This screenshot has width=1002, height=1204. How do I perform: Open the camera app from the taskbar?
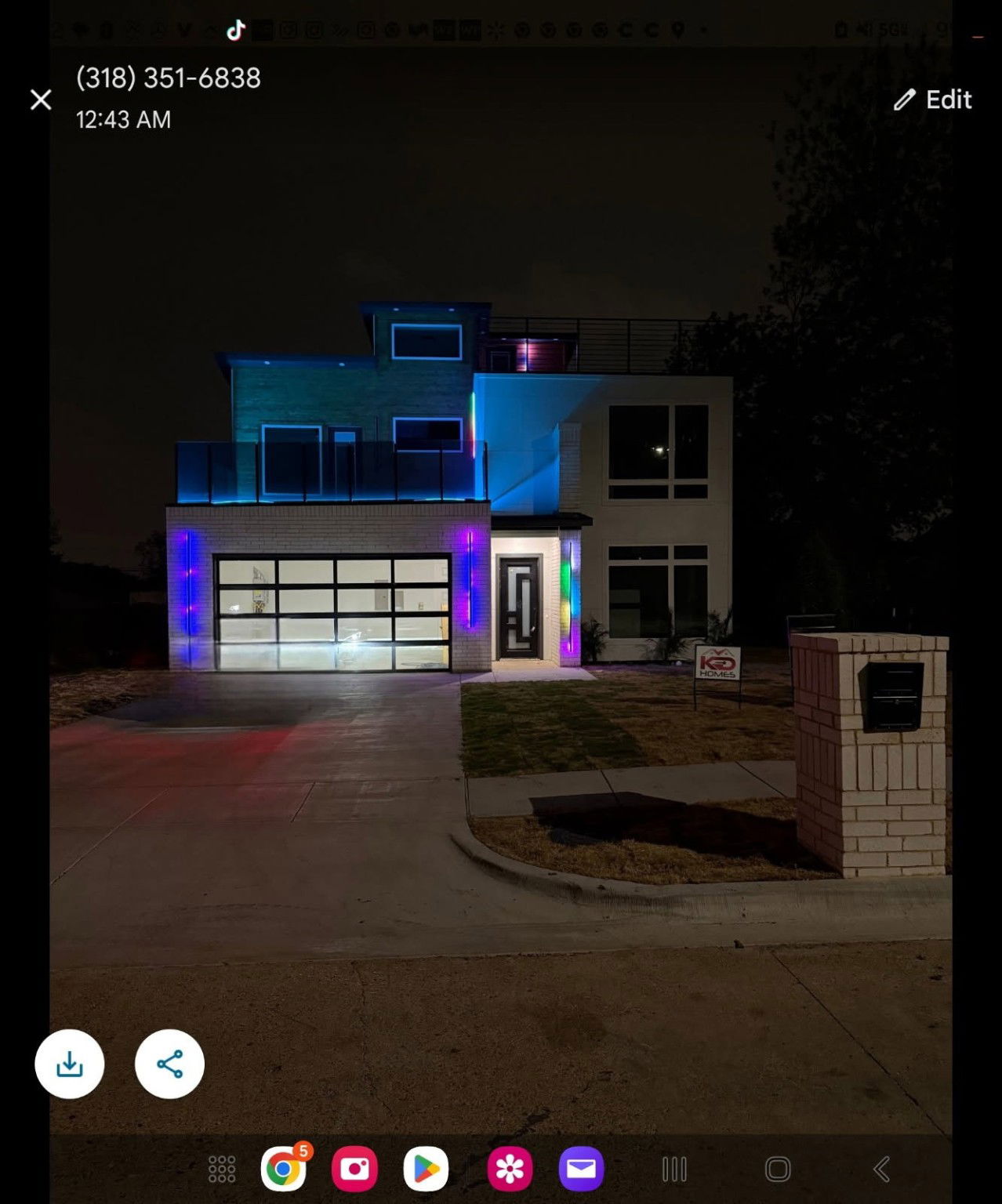pyautogui.click(x=354, y=1169)
